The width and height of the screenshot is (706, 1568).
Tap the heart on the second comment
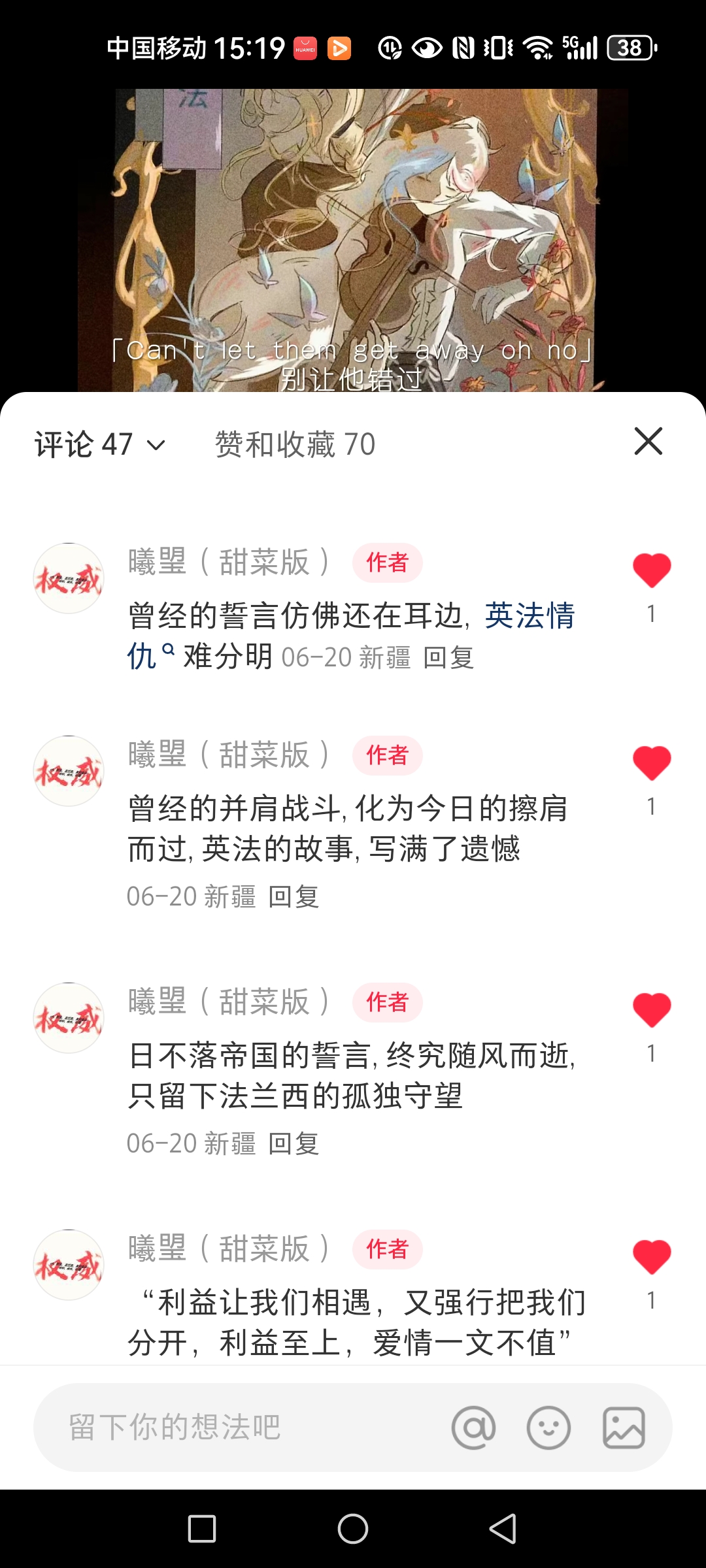coord(652,763)
